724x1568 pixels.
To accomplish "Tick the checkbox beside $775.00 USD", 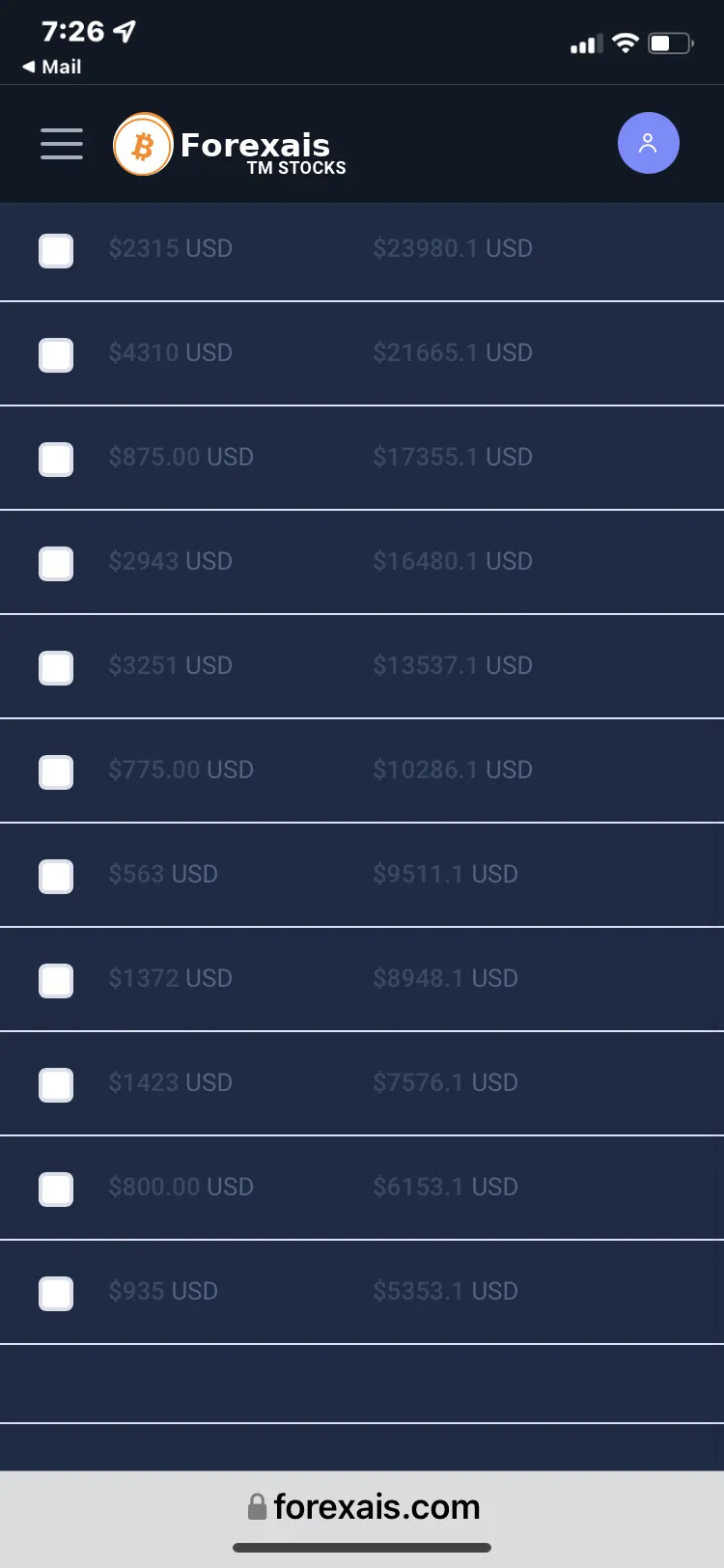I will point(56,772).
